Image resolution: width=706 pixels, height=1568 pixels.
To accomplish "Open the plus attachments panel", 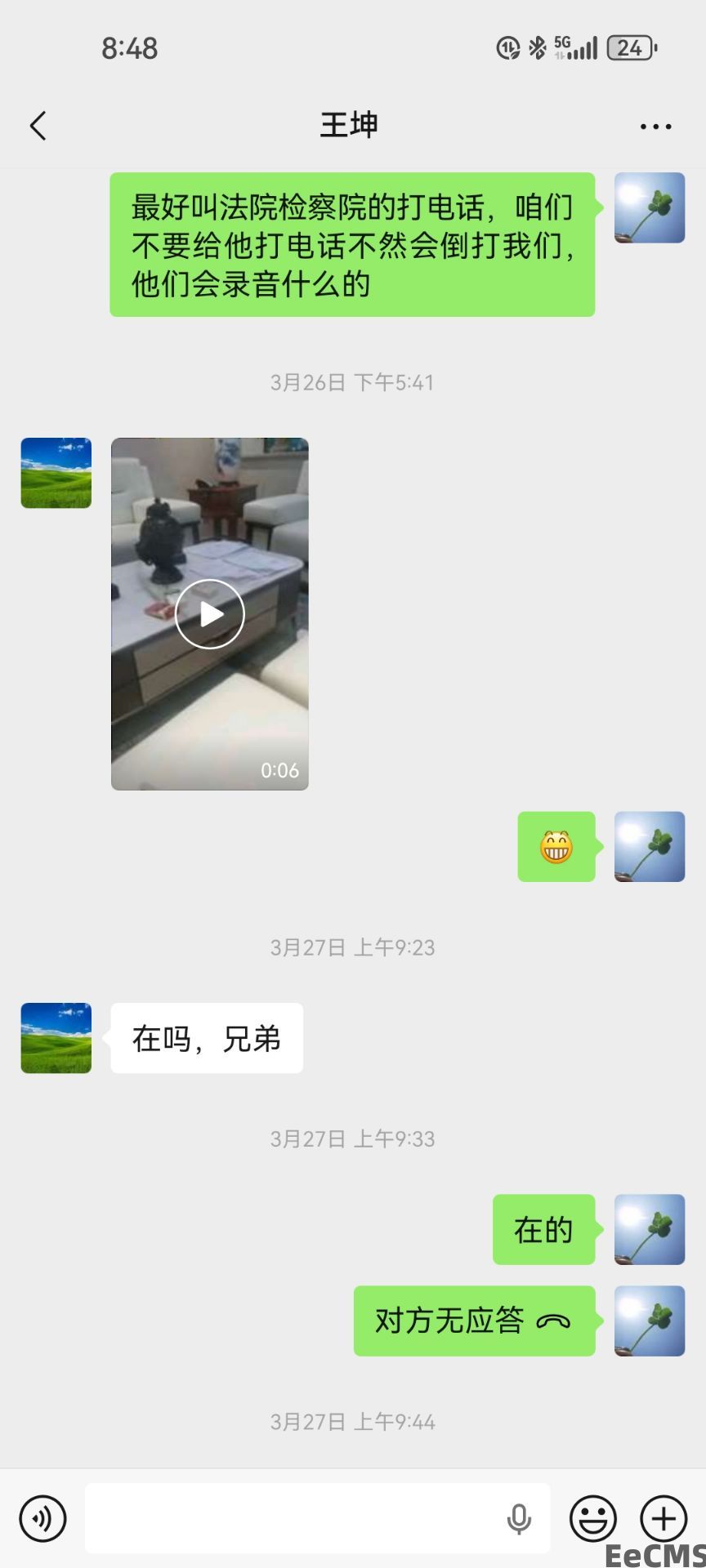I will 664,1518.
